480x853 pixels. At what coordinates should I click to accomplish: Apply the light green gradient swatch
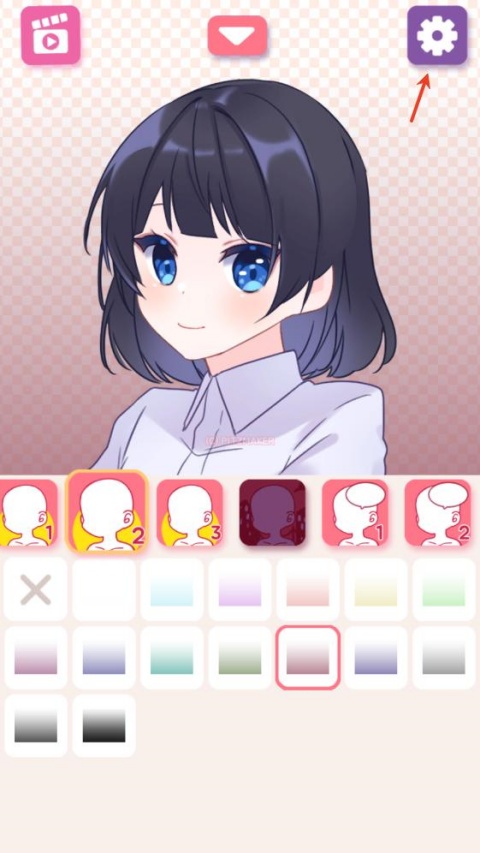(444, 590)
